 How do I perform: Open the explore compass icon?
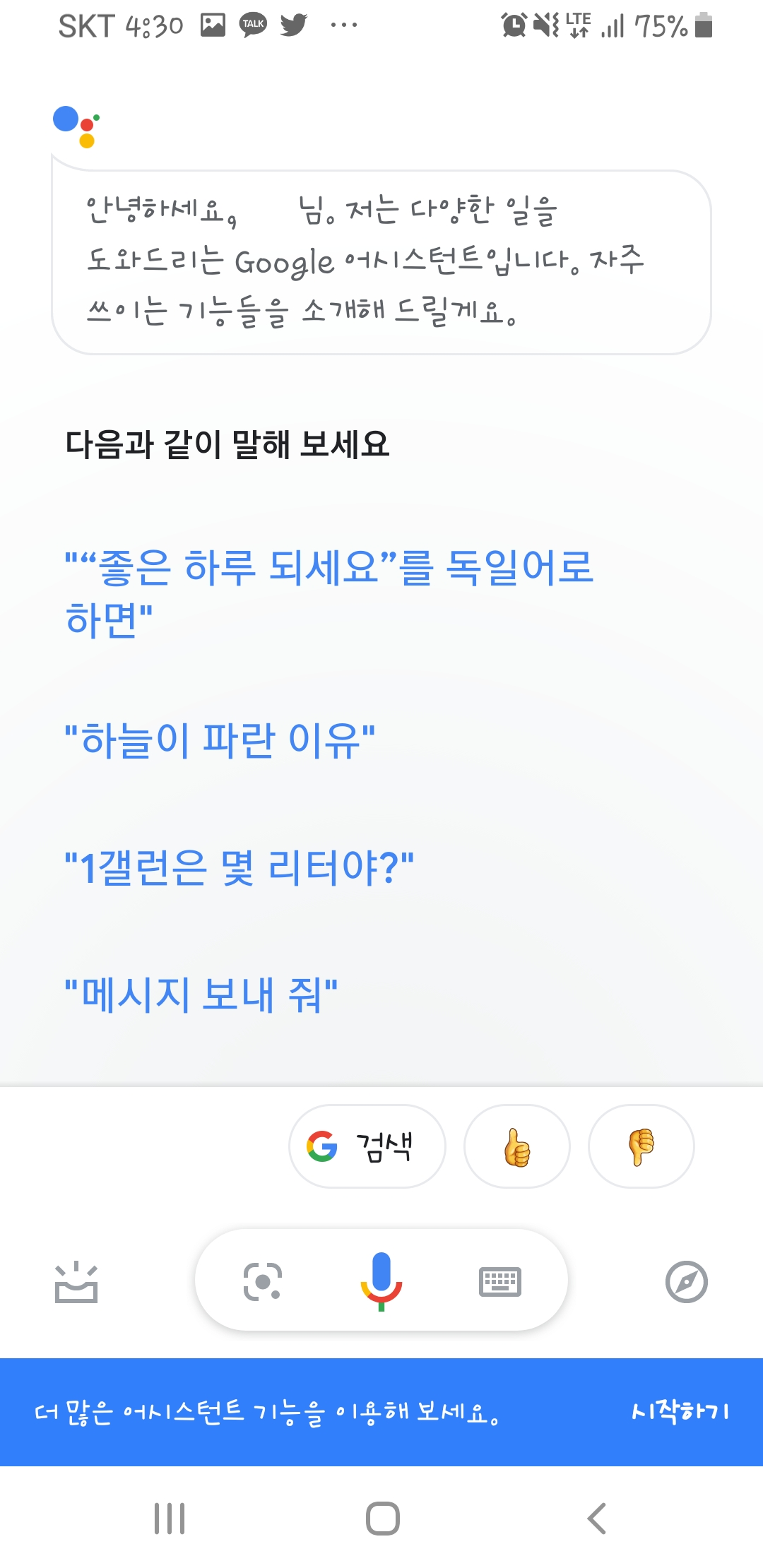[687, 1281]
